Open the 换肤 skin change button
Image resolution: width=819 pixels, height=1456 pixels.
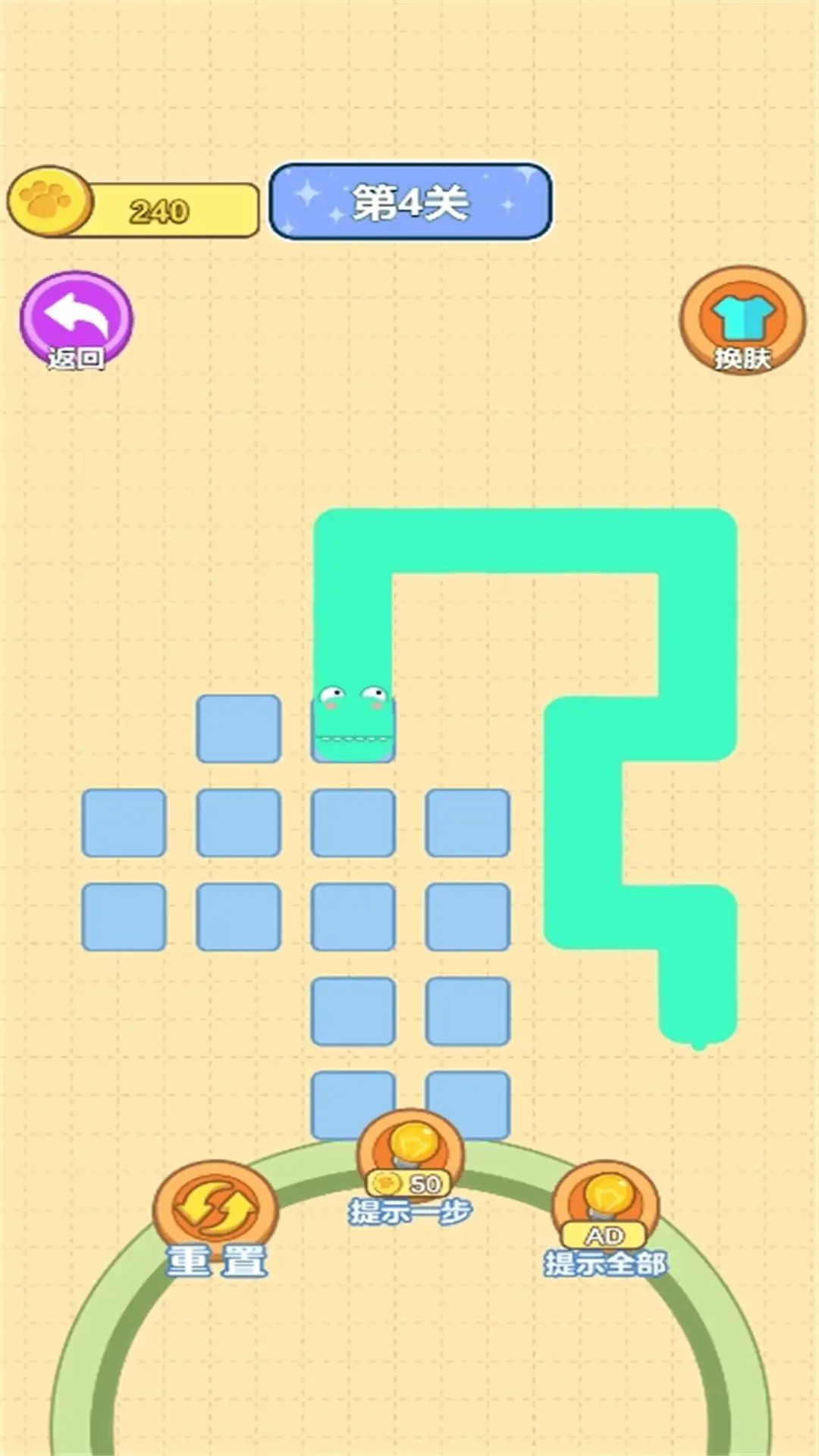click(x=742, y=322)
